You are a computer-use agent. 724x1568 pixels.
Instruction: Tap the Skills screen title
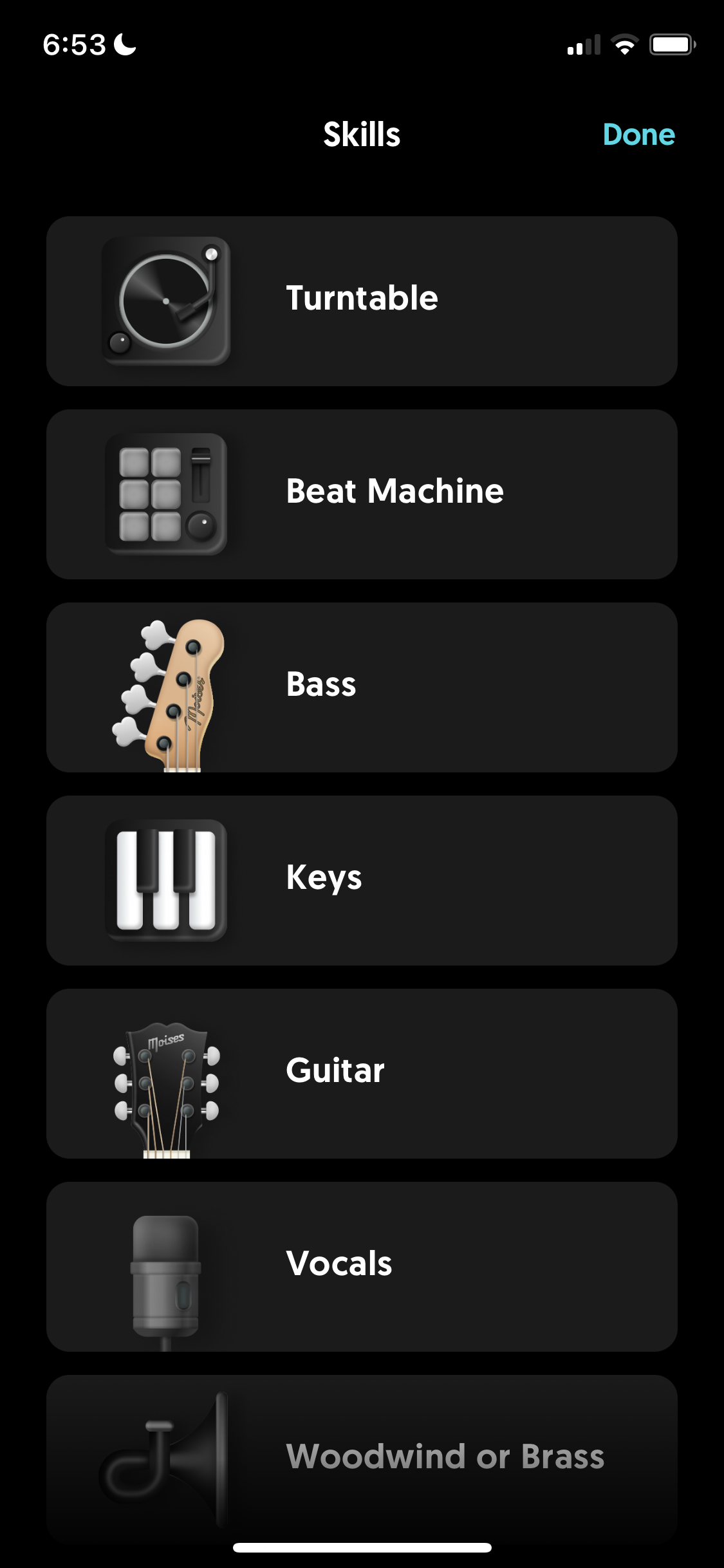362,134
